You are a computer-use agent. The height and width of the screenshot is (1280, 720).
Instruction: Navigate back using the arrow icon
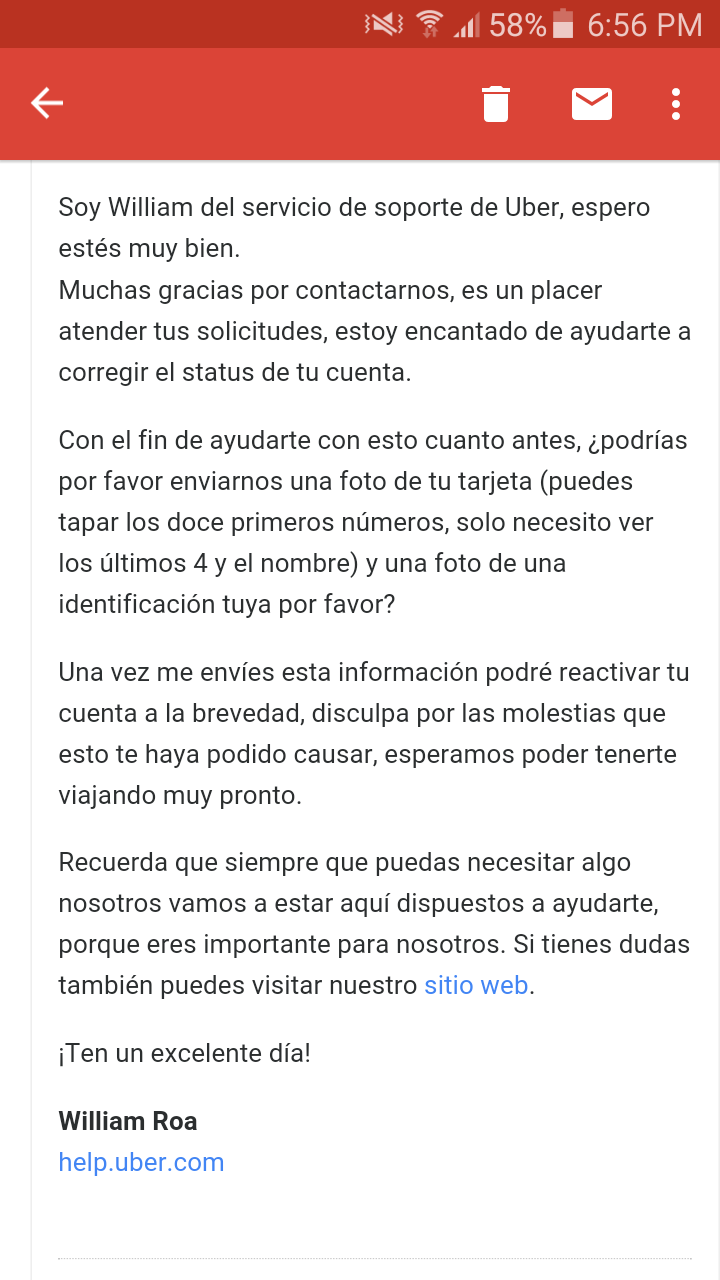point(47,103)
